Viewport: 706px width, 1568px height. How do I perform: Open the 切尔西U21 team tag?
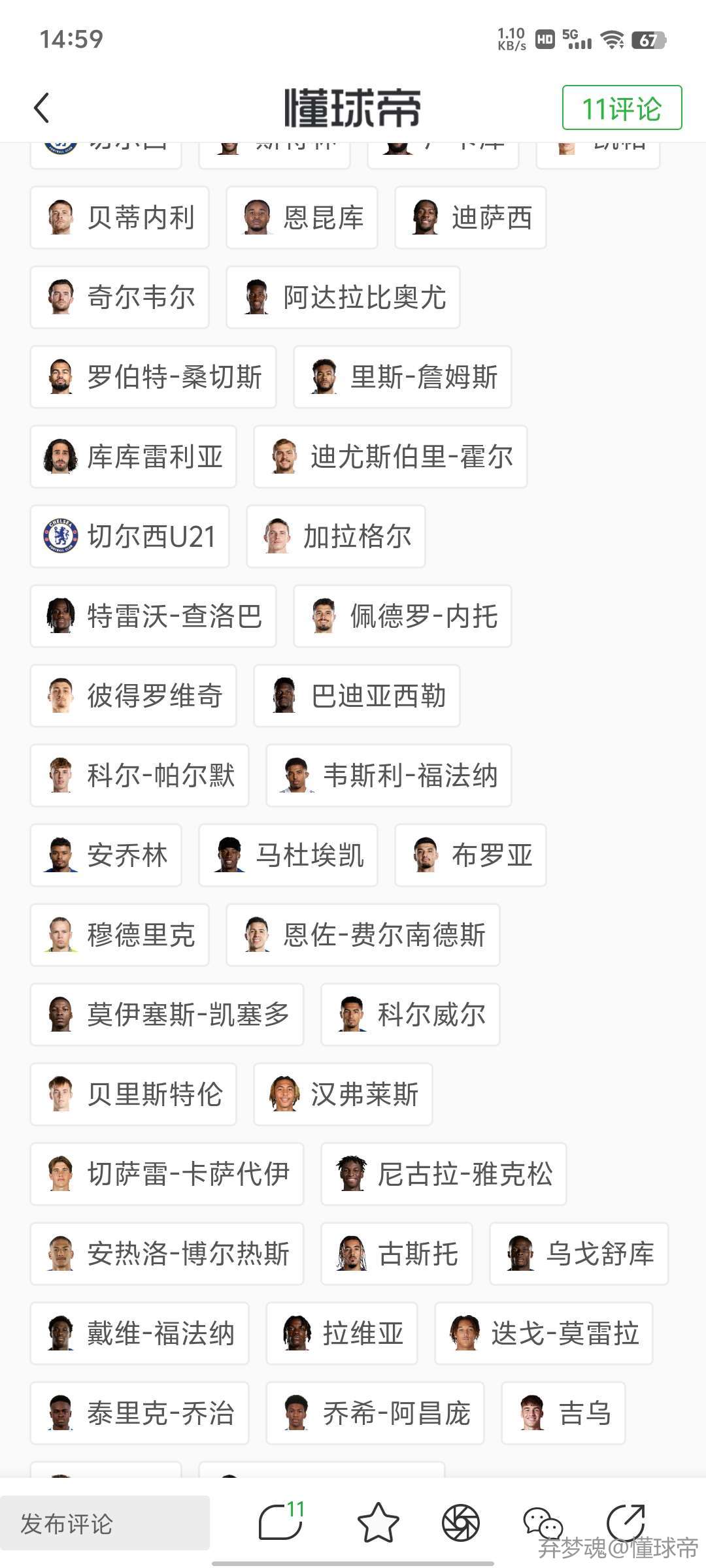coord(129,536)
